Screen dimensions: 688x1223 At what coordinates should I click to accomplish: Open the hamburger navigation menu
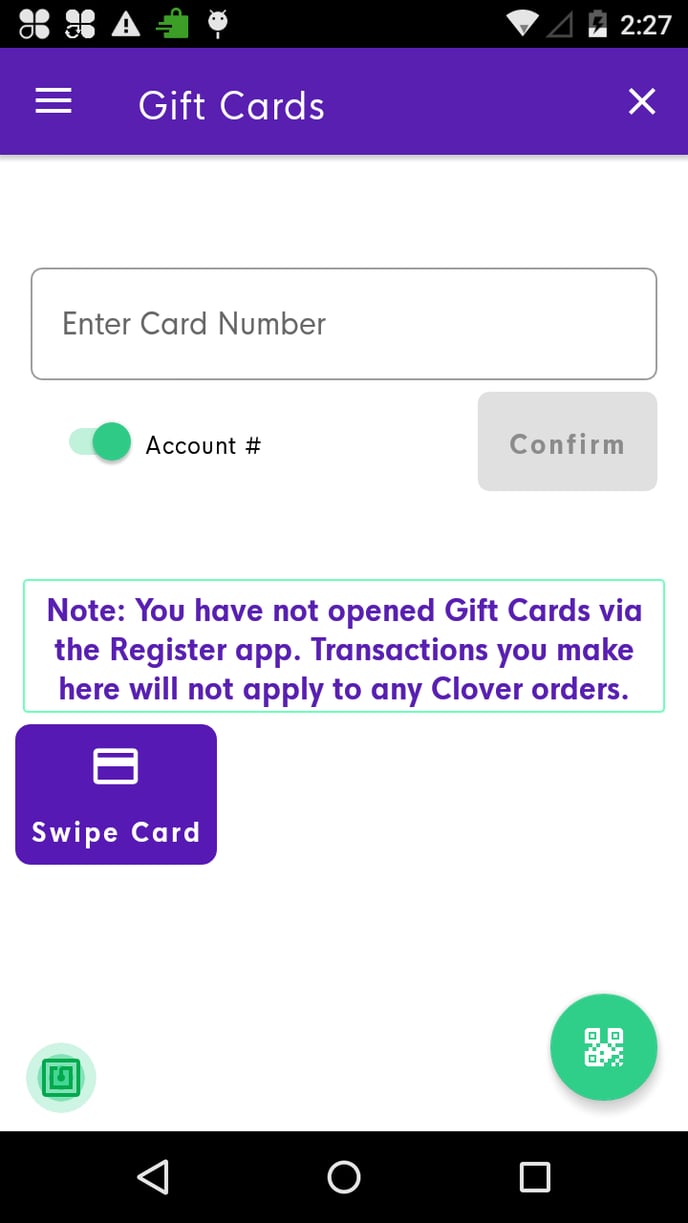pyautogui.click(x=54, y=102)
